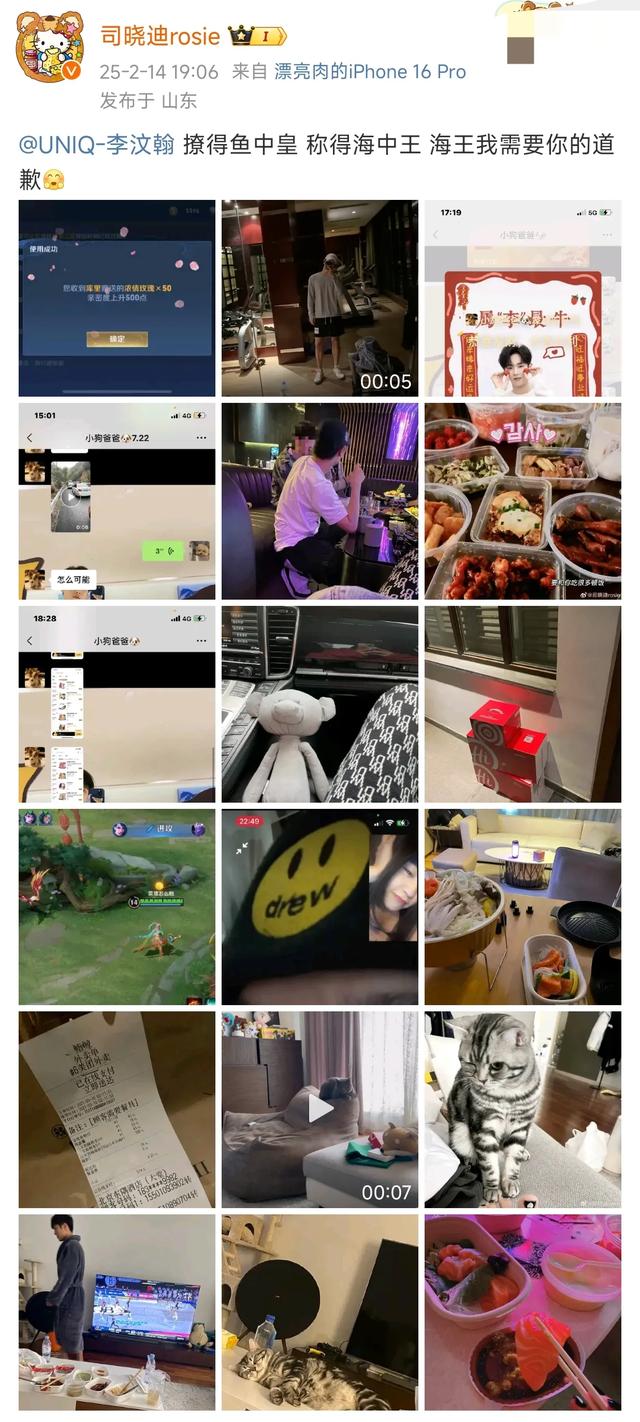The height and width of the screenshot is (1422, 640).
Task: Open the red 属李最牛 poster chat screenshot
Action: [522, 298]
